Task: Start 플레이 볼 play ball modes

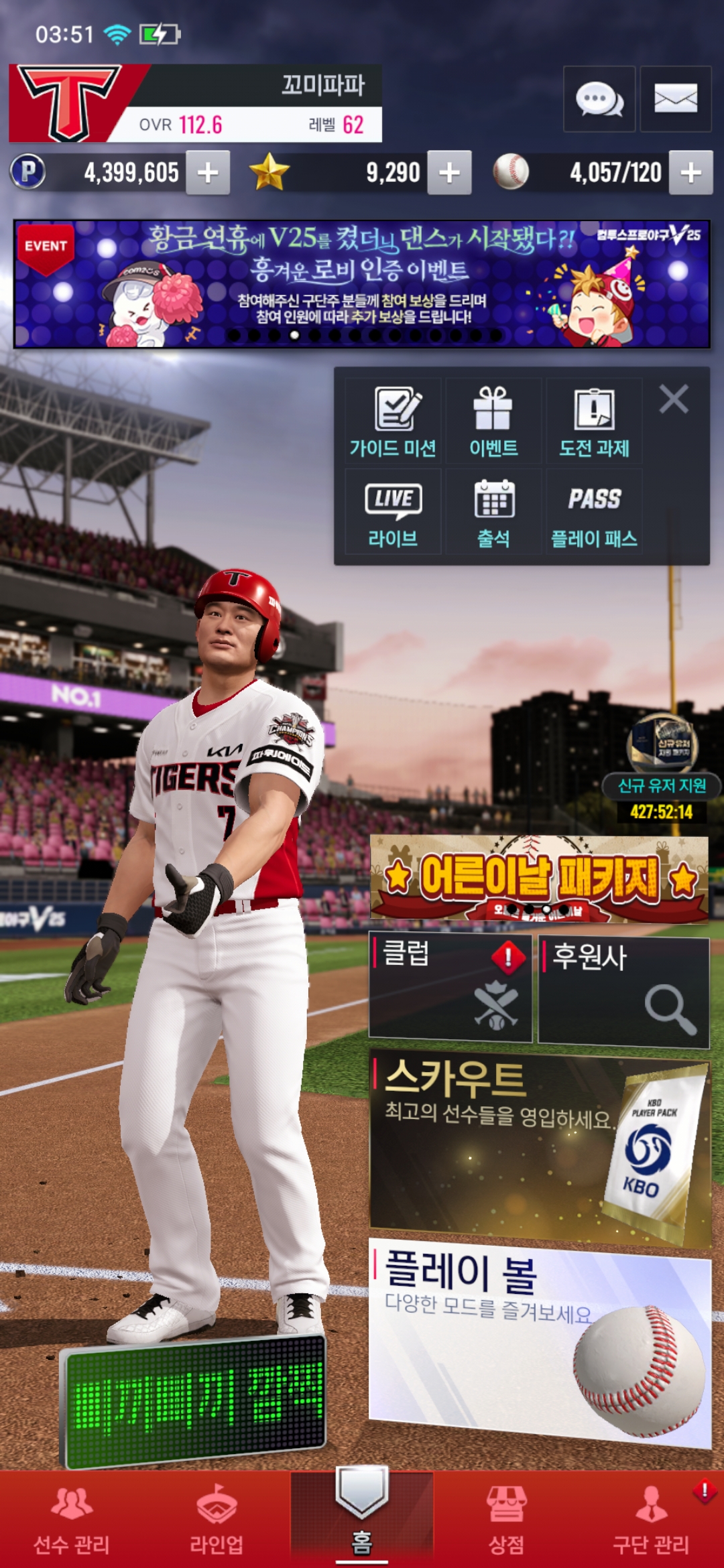Action: coord(539,1340)
